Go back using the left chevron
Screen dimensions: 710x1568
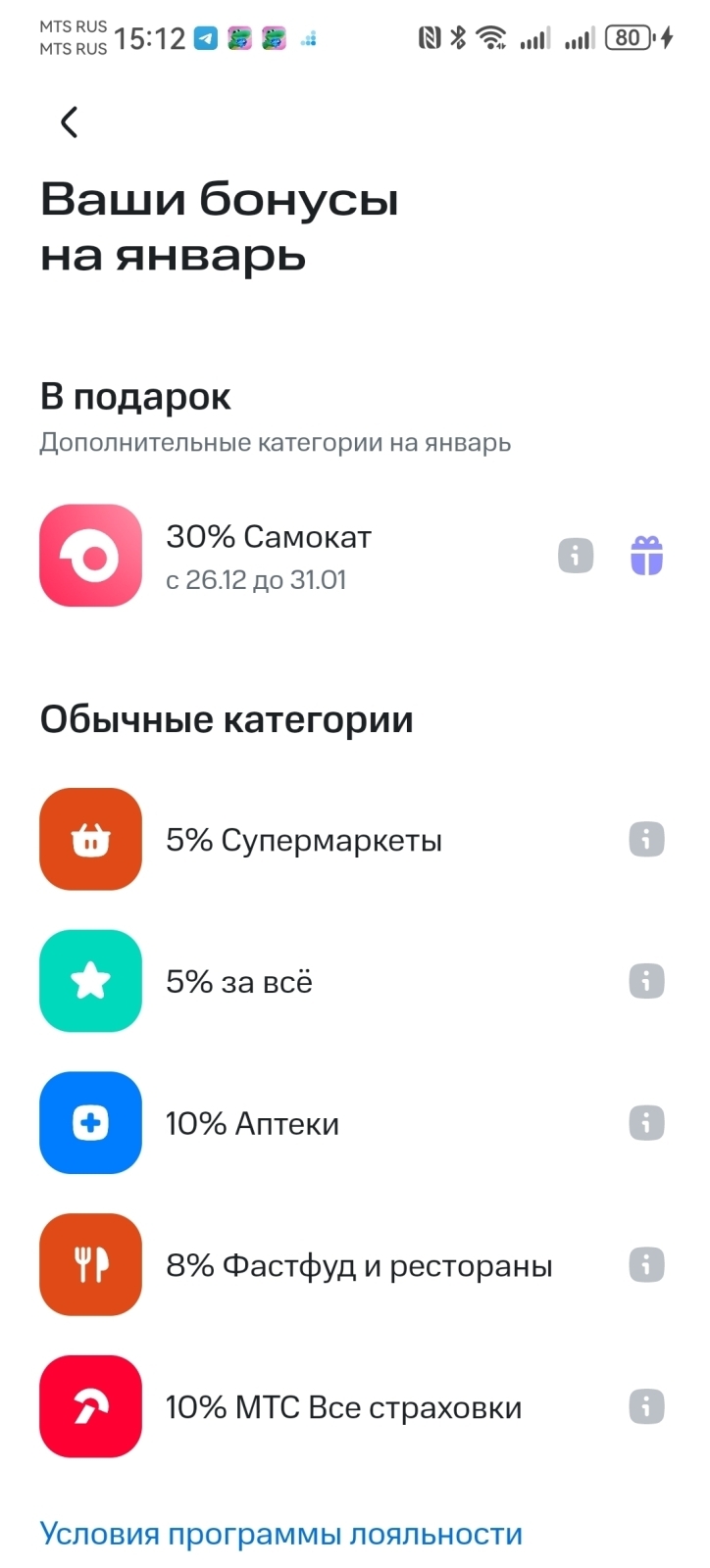point(68,122)
